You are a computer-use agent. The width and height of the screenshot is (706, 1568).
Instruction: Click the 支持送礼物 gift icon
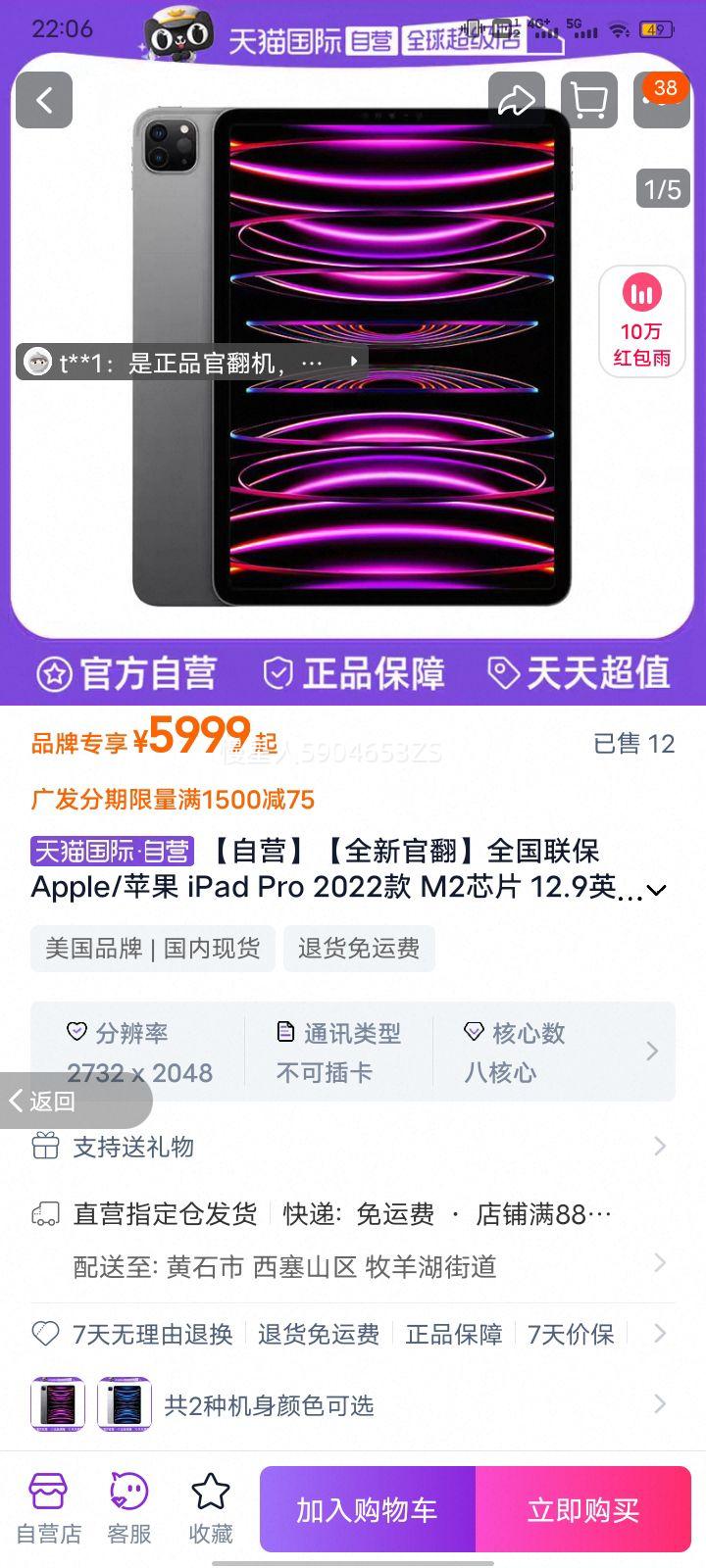pyautogui.click(x=43, y=1147)
